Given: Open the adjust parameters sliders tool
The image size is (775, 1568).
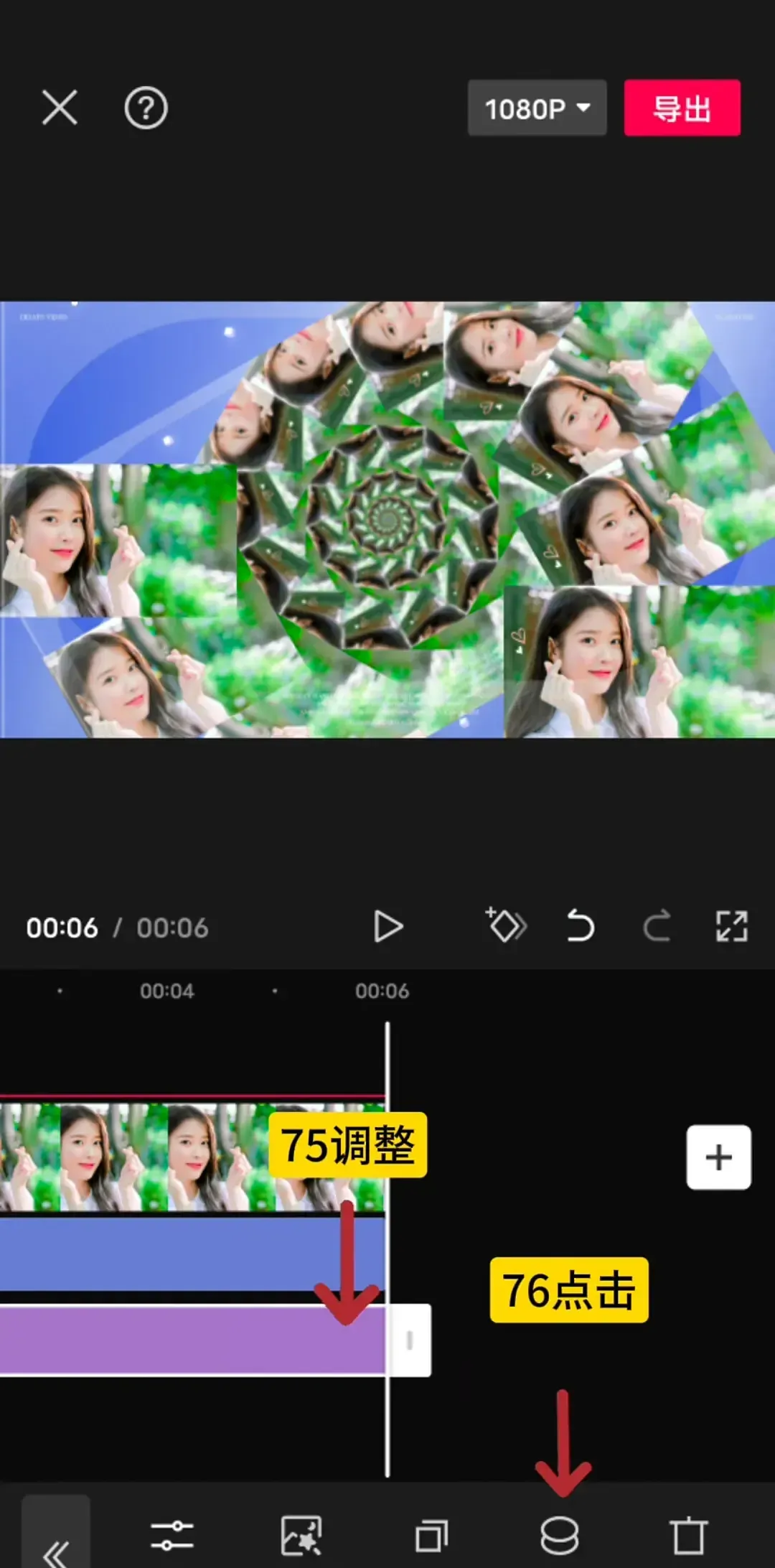Looking at the screenshot, I should click(172, 1536).
